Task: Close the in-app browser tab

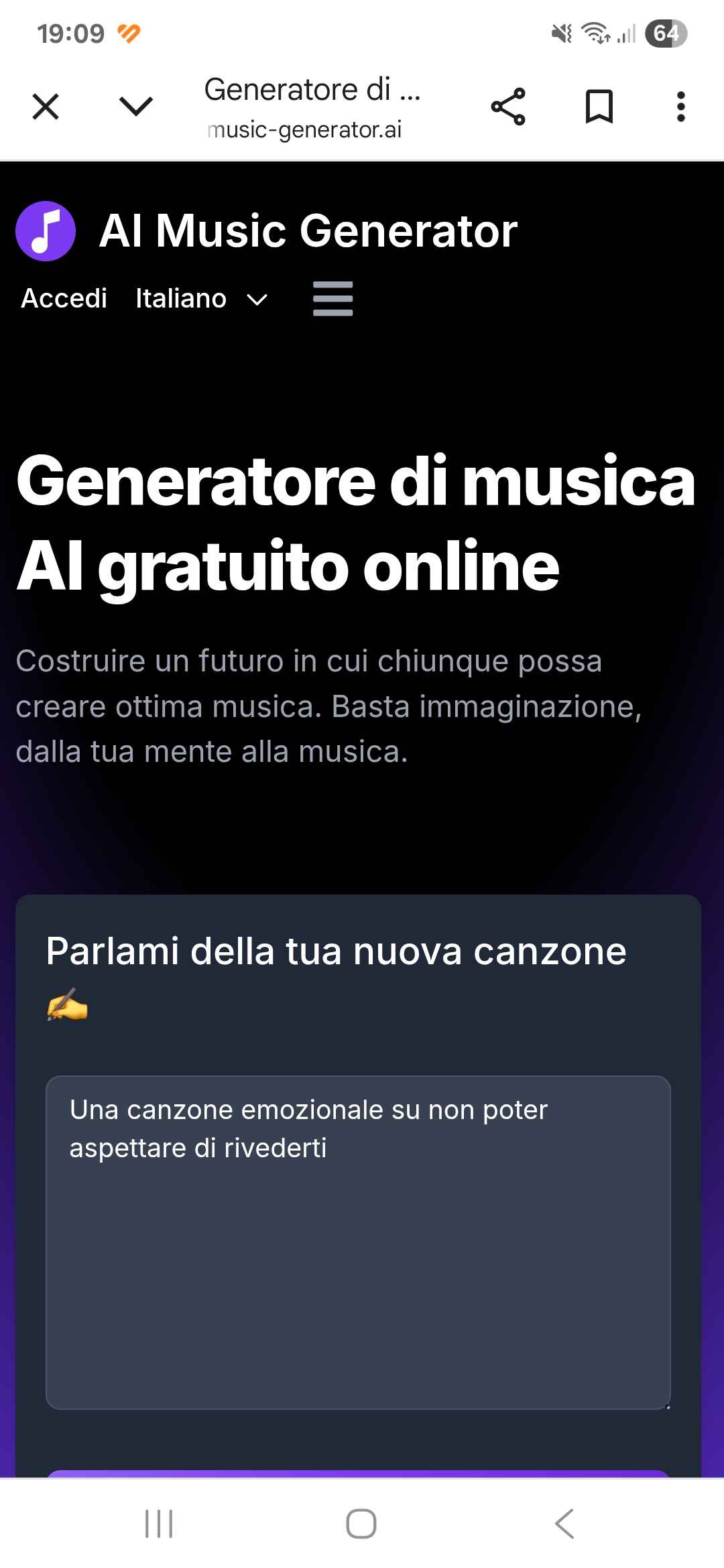Action: point(46,107)
